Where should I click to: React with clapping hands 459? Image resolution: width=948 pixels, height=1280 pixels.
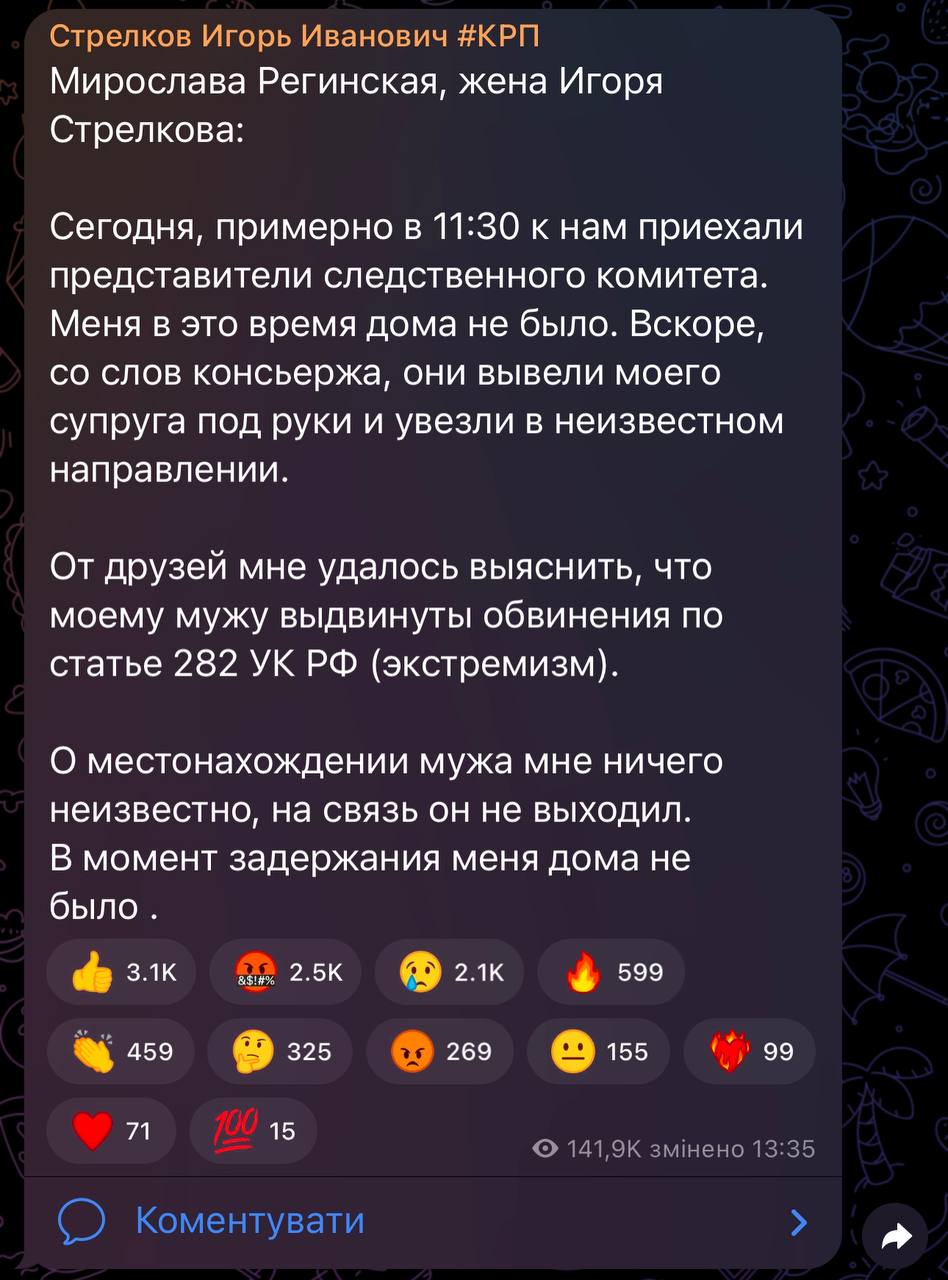pos(122,1051)
